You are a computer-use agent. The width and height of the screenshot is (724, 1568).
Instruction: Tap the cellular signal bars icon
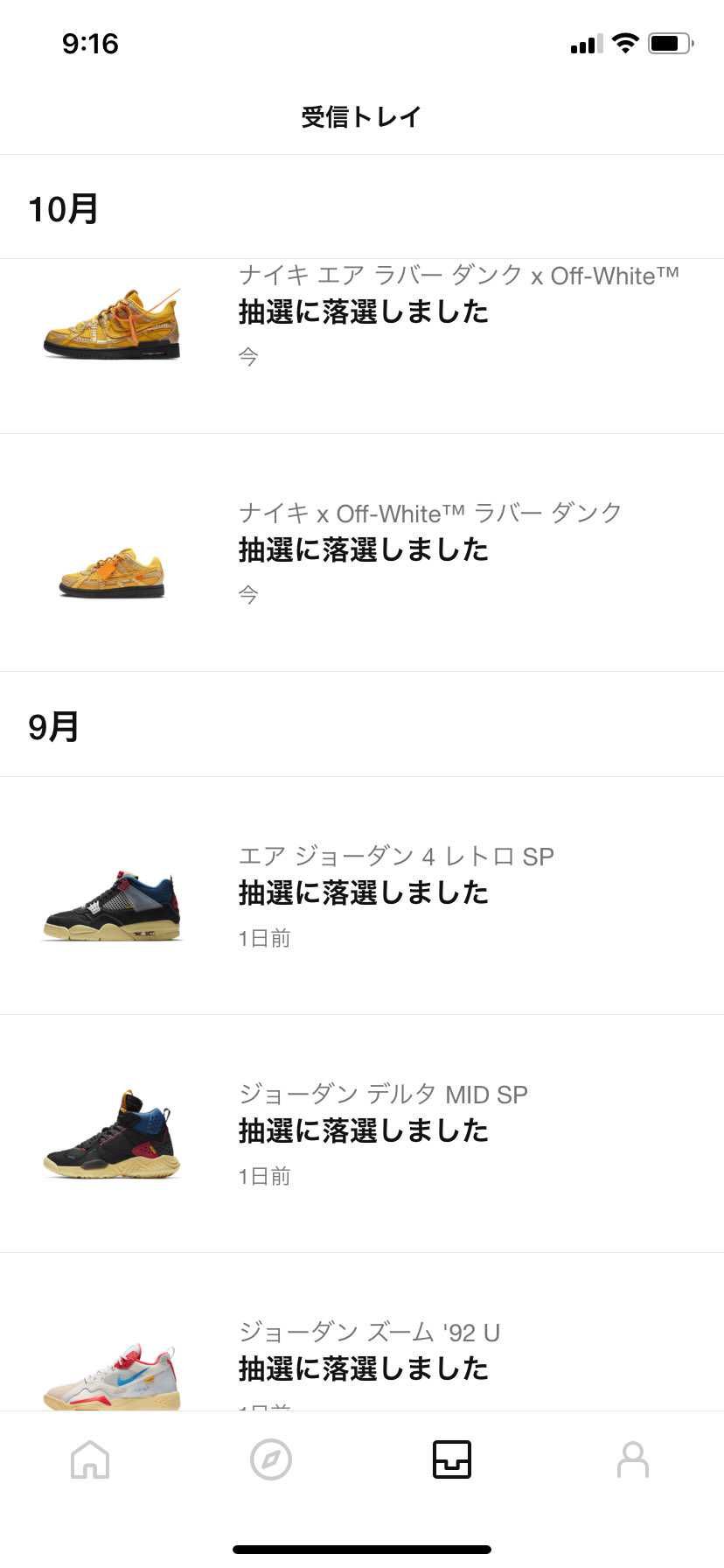(x=587, y=42)
